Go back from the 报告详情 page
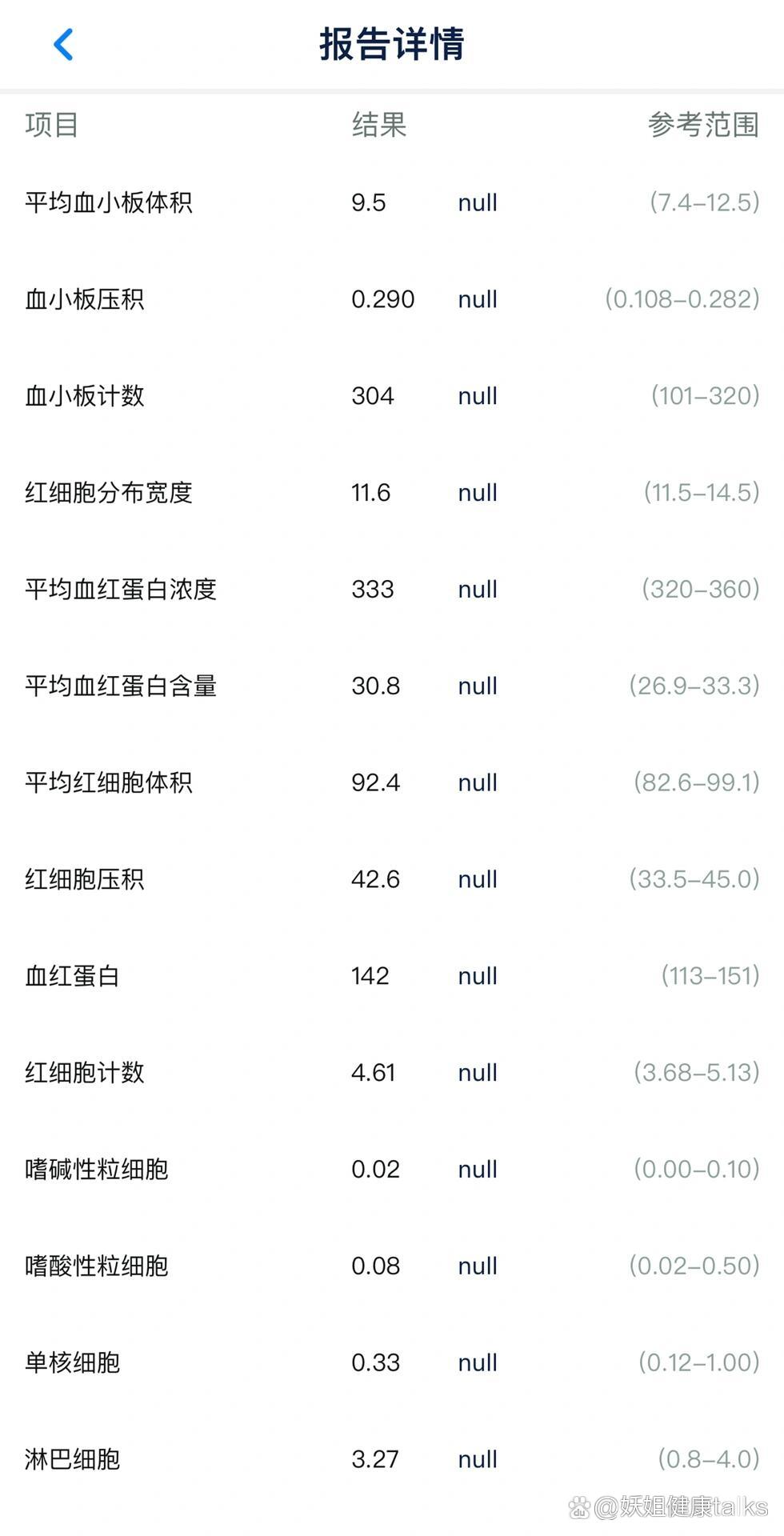Image resolution: width=784 pixels, height=1536 pixels. point(63,44)
